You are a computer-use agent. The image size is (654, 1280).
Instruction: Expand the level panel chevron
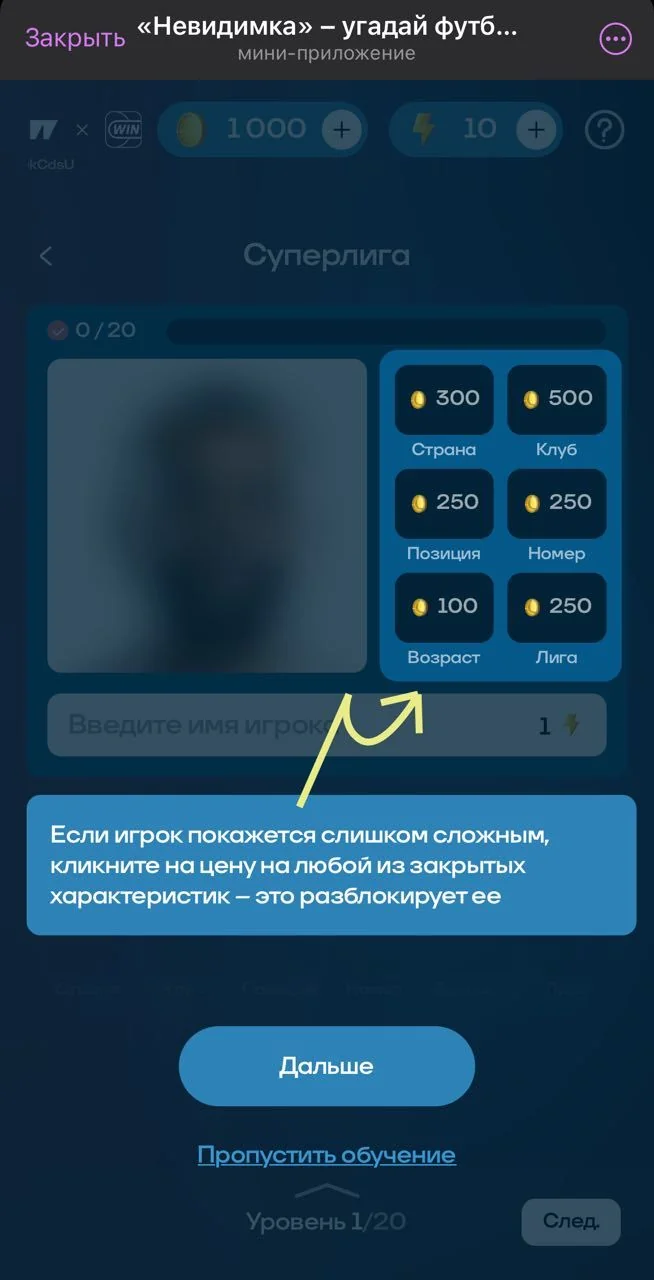pos(327,1191)
